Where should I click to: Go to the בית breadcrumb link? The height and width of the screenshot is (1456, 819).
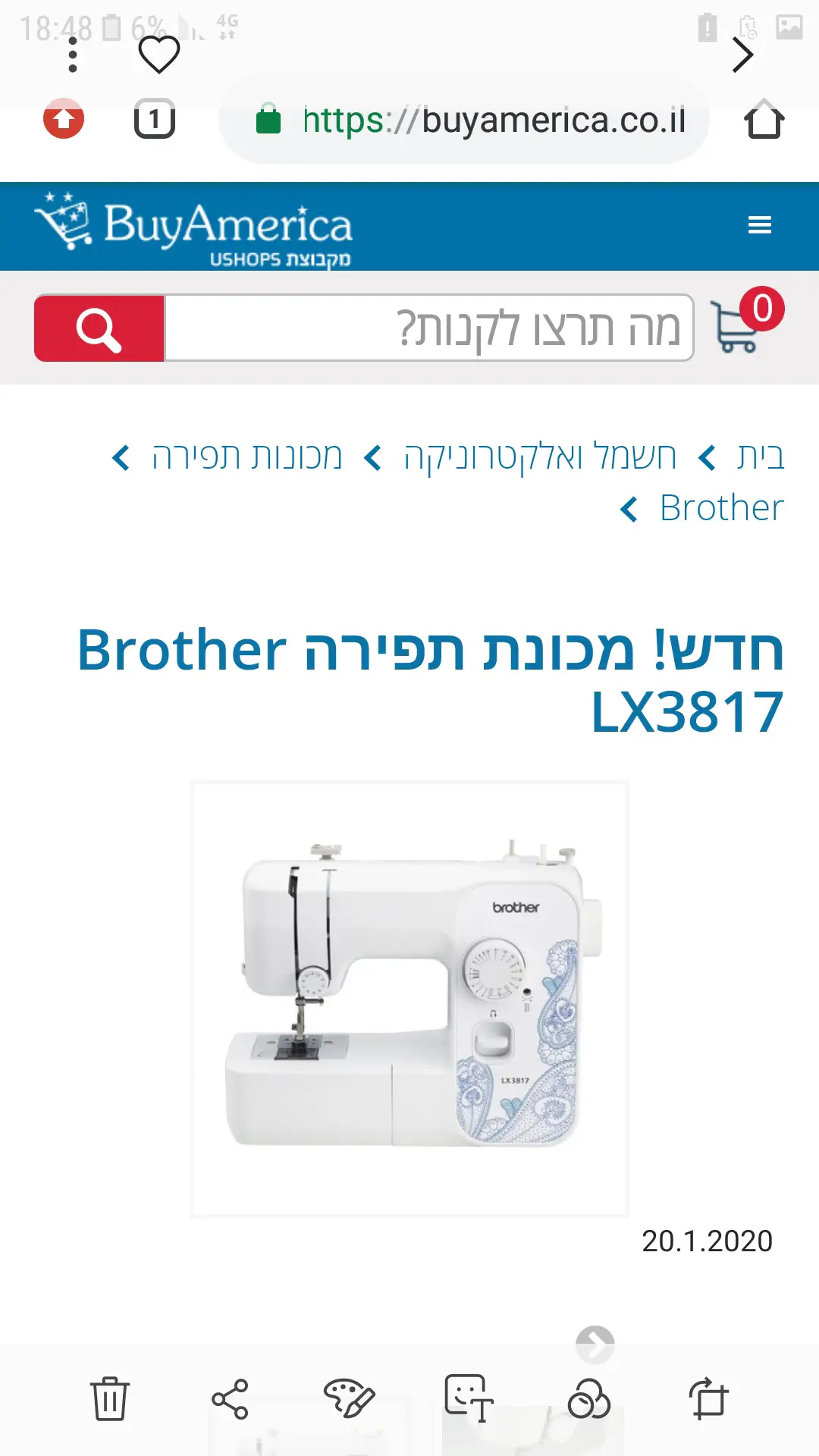[x=760, y=457]
